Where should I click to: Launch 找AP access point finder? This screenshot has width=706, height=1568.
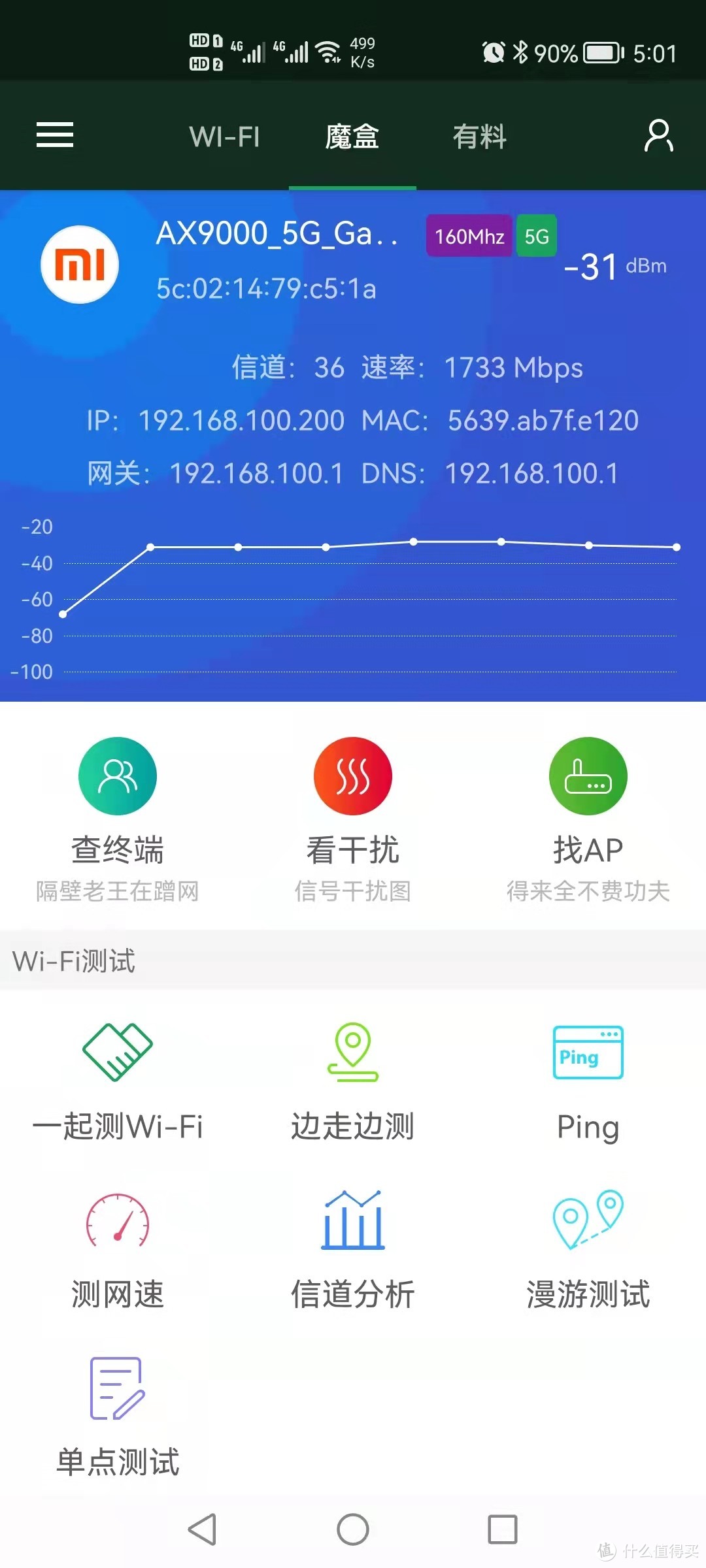tap(587, 810)
